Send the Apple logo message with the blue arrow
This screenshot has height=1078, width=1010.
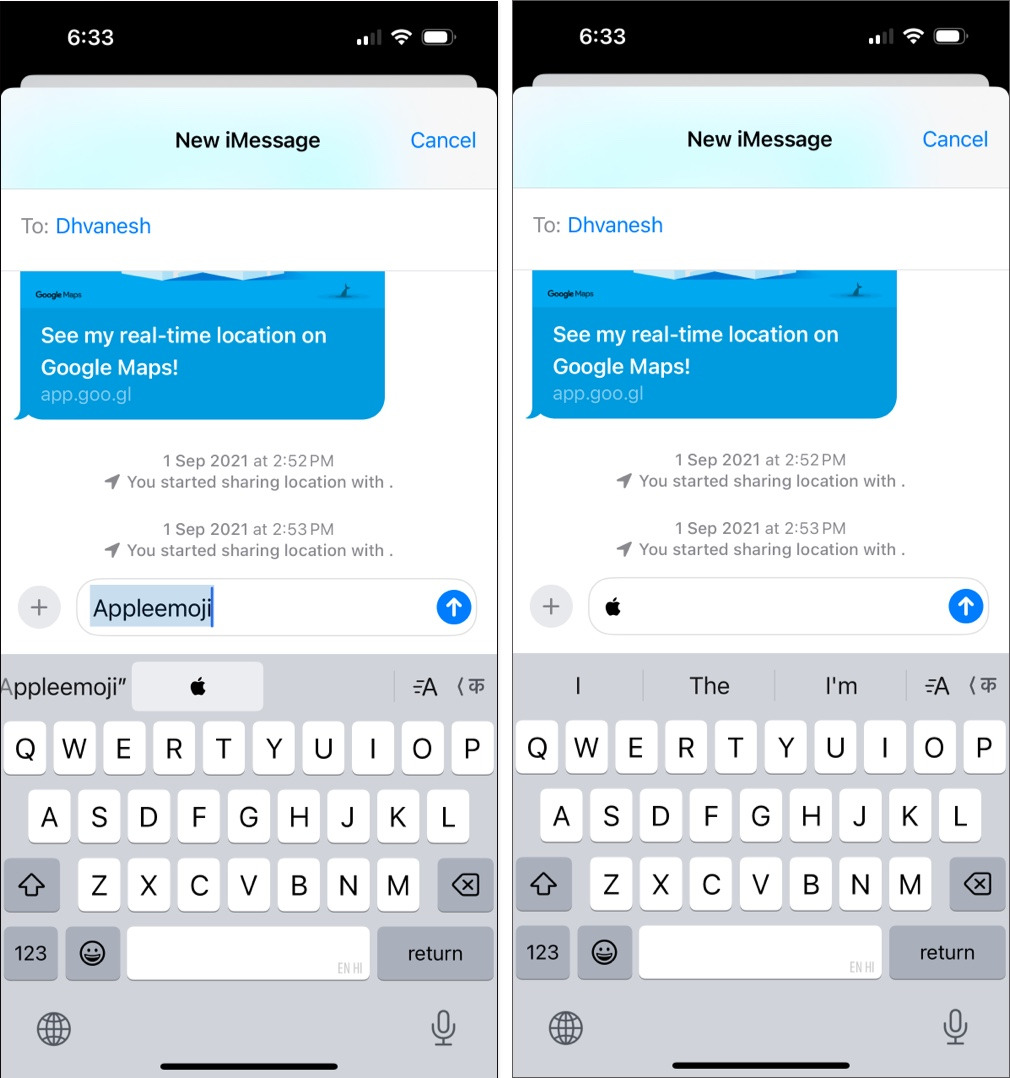pyautogui.click(x=965, y=606)
